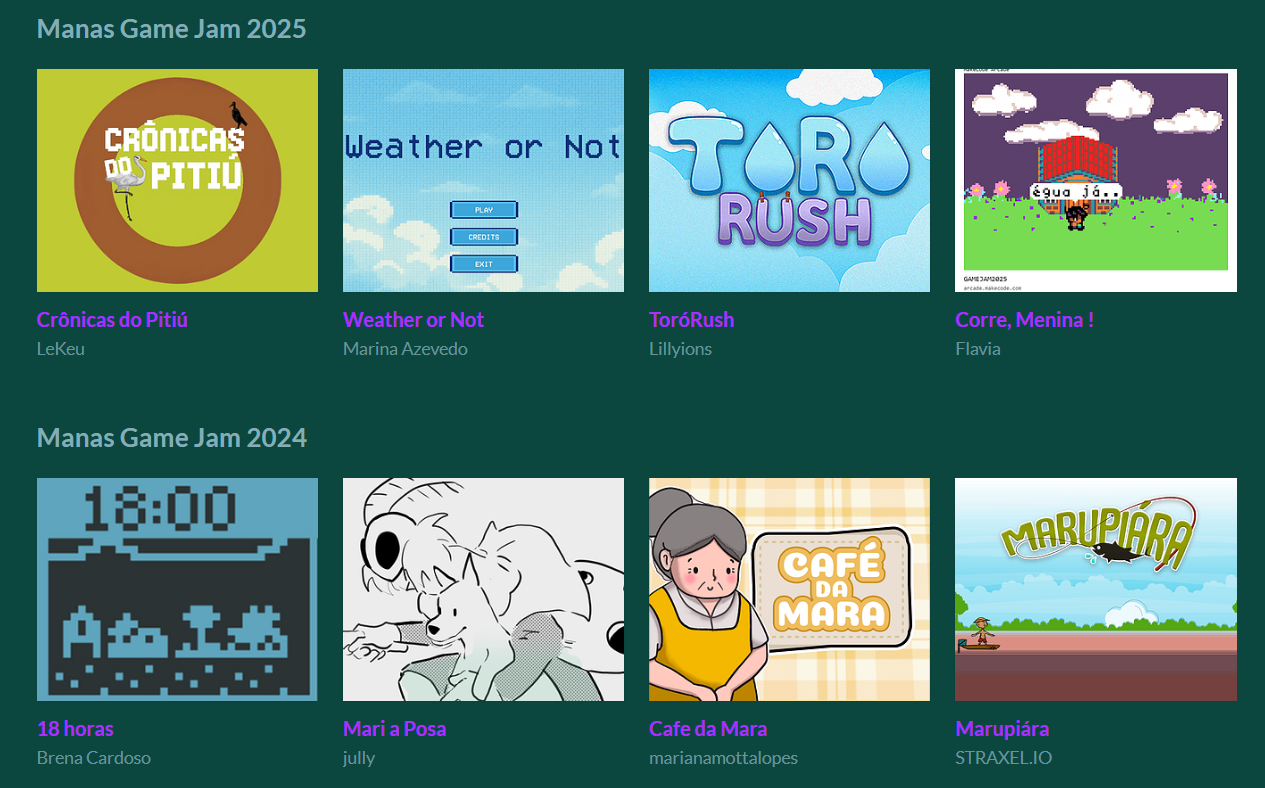Open the STRAXEL.IO author link

coord(1003,758)
